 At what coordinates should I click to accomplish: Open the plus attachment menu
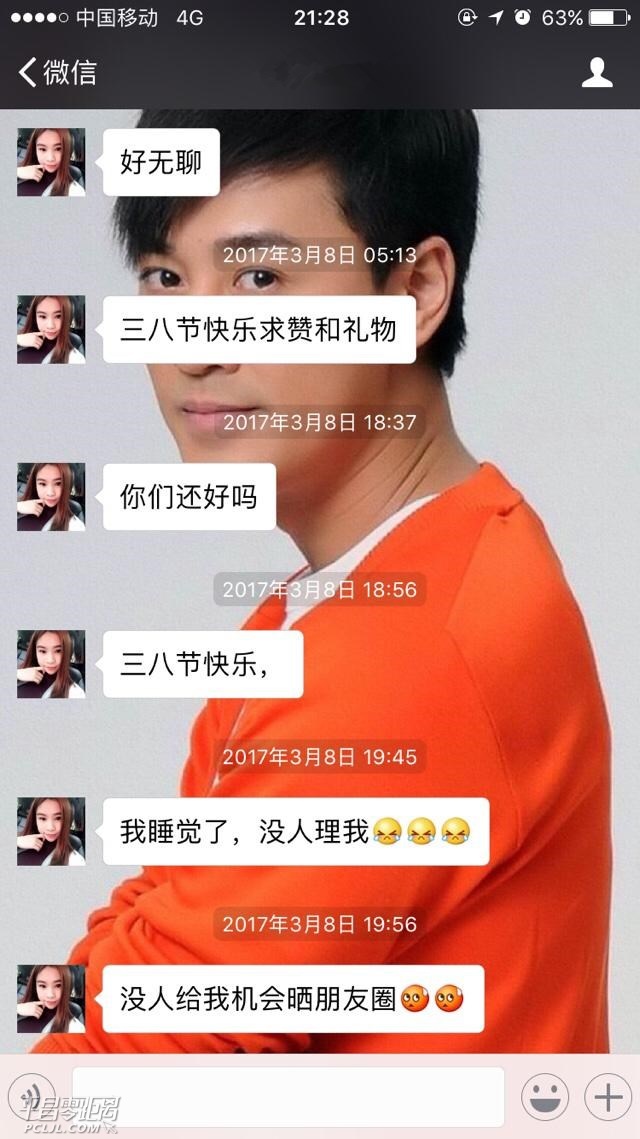pyautogui.click(x=608, y=1097)
